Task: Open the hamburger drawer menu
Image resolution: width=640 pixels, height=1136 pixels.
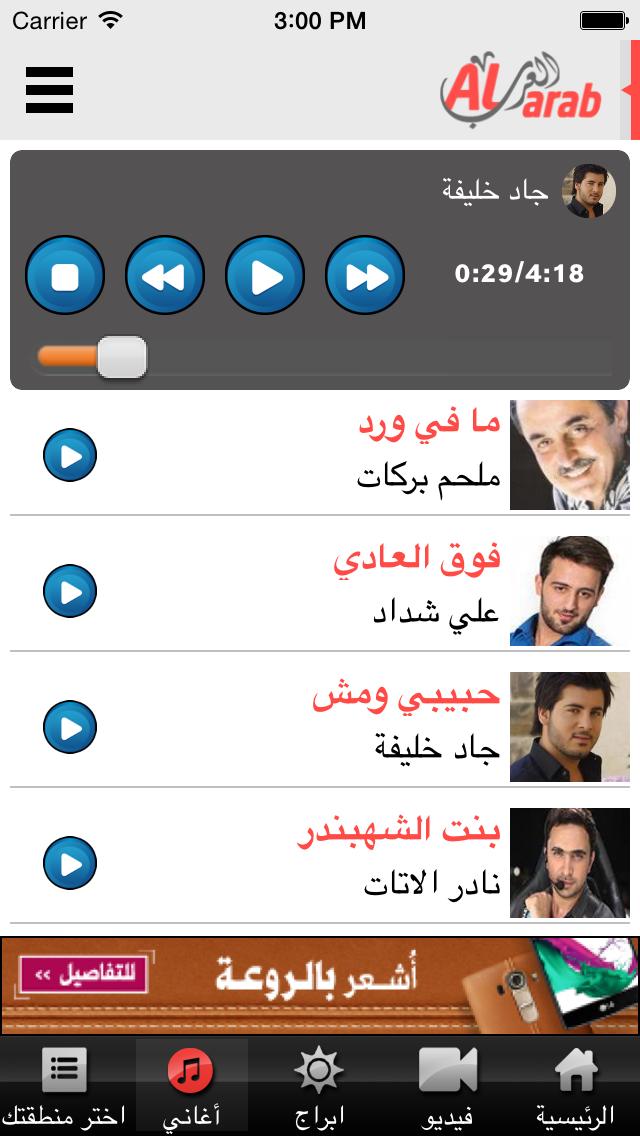Action: (49, 90)
